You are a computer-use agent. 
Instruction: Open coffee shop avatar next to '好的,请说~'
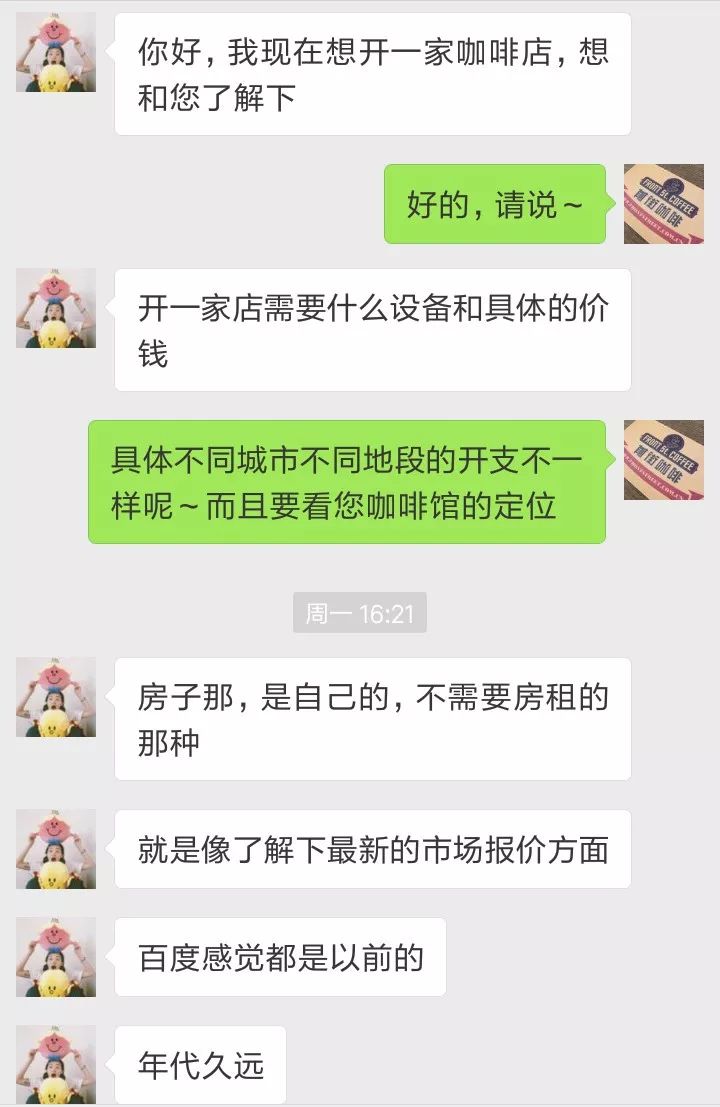click(x=663, y=204)
